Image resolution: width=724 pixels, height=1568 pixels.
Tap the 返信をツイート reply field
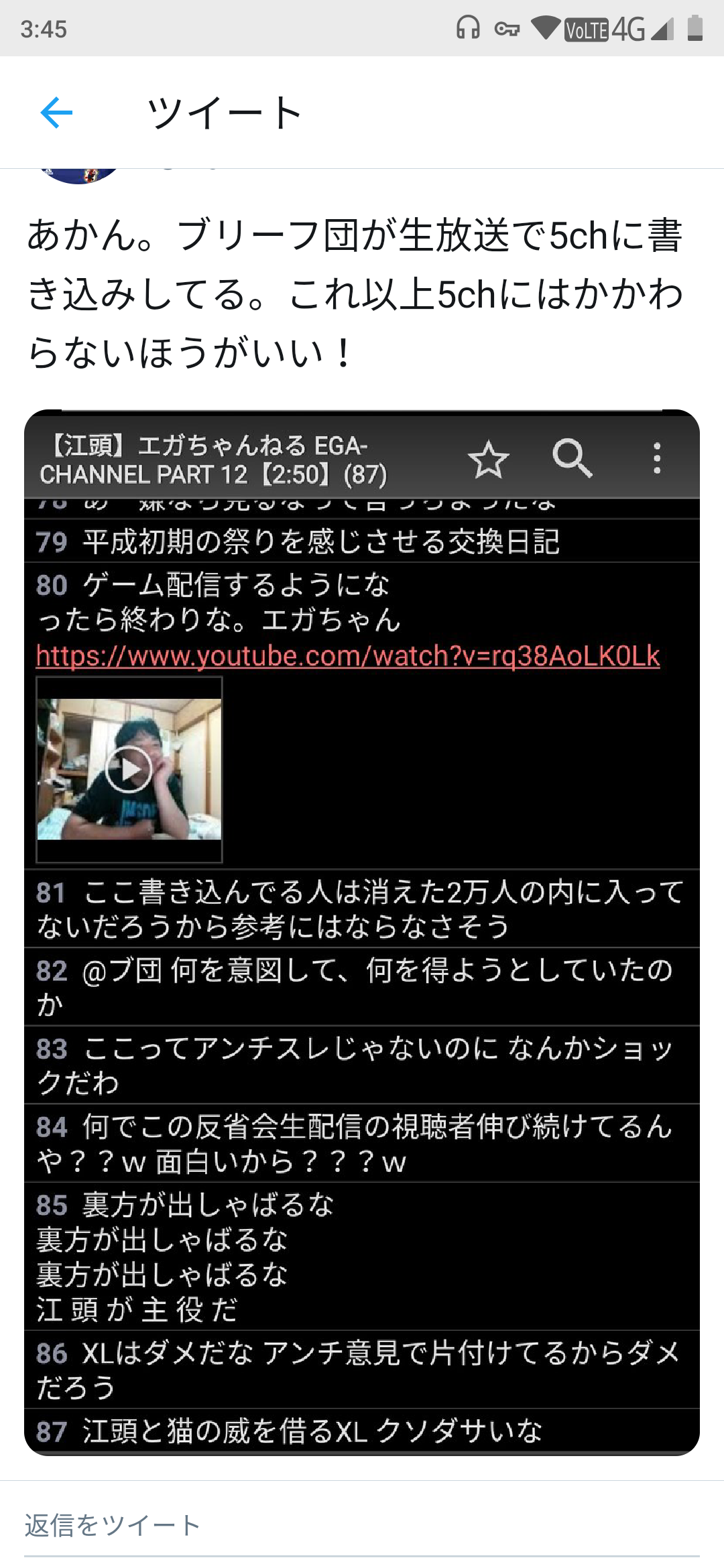(362, 1526)
